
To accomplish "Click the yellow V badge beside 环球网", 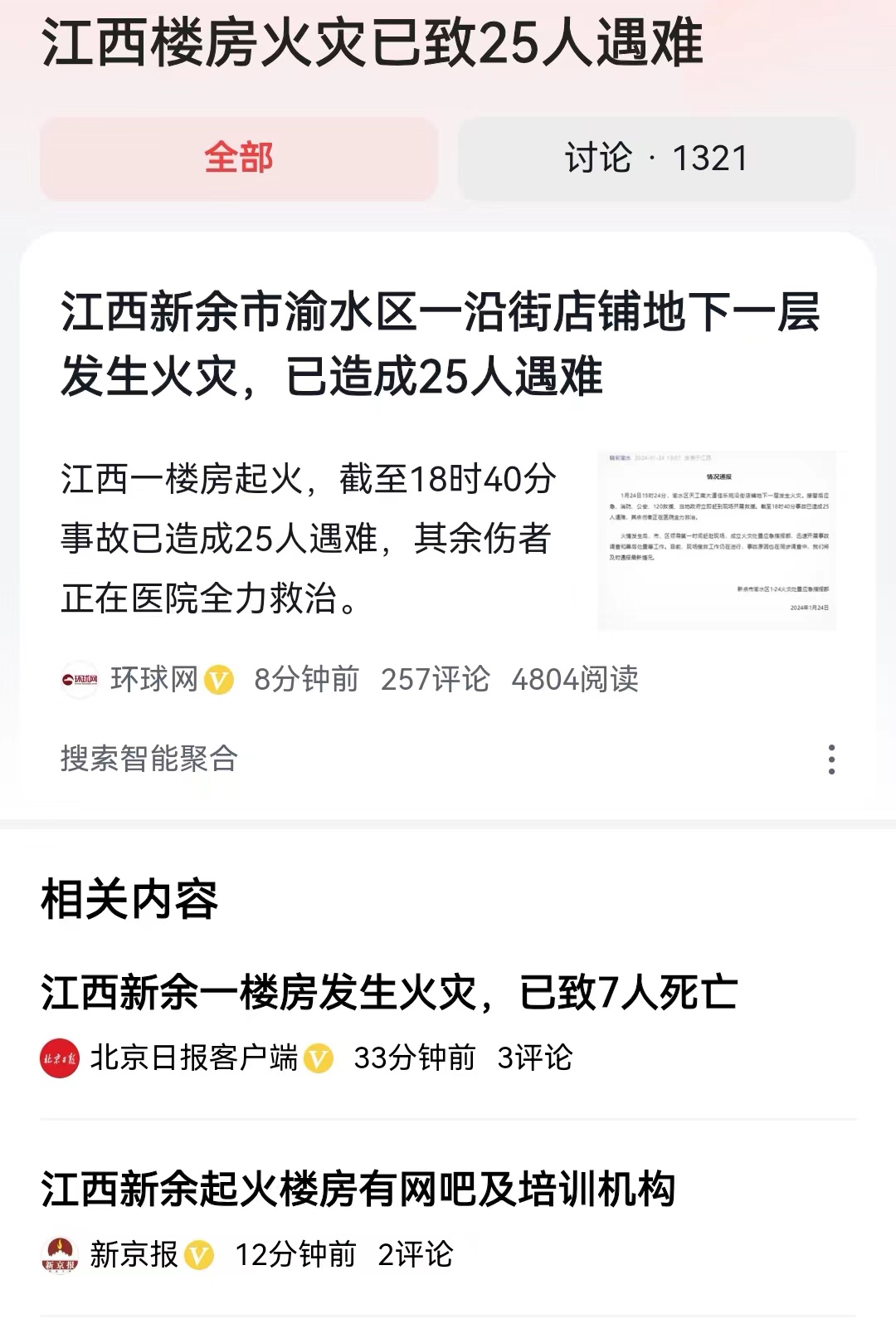I will 217,678.
